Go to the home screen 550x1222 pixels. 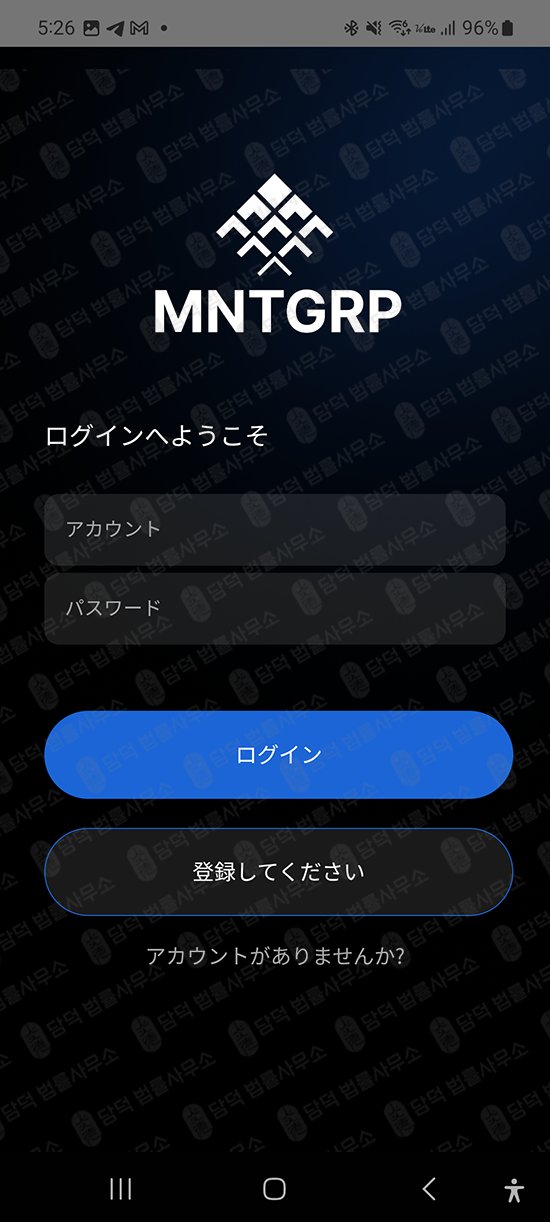[x=274, y=1188]
